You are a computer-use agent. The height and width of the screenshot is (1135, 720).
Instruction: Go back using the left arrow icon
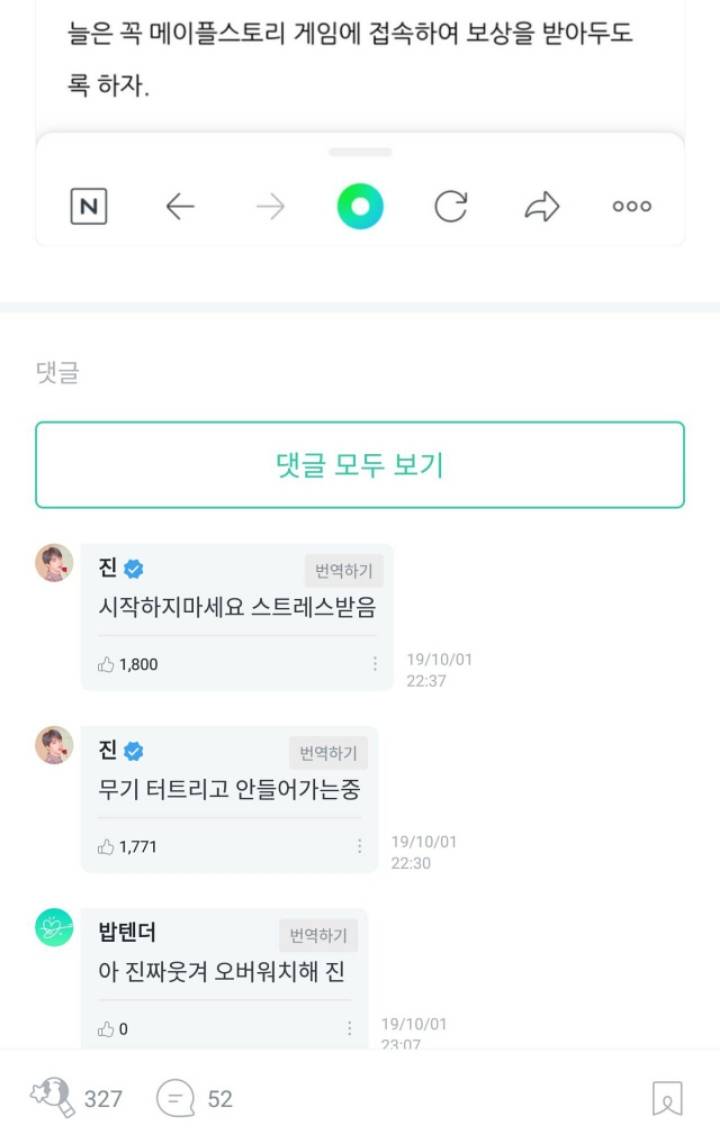[x=180, y=206]
